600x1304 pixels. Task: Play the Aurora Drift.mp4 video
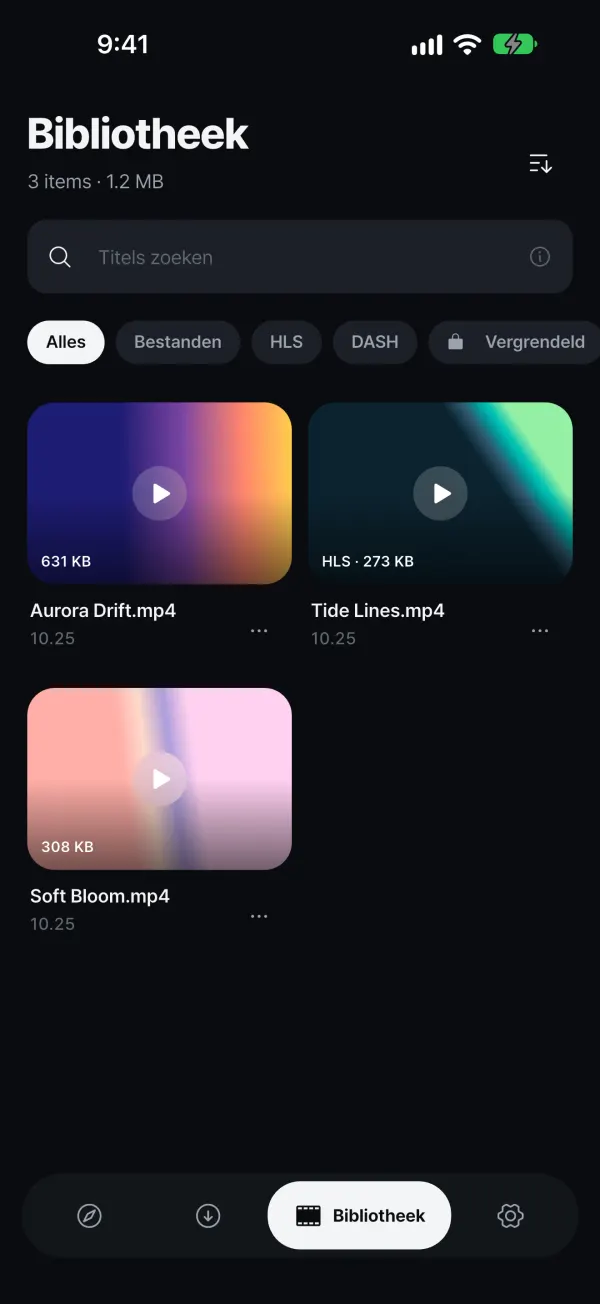[160, 493]
